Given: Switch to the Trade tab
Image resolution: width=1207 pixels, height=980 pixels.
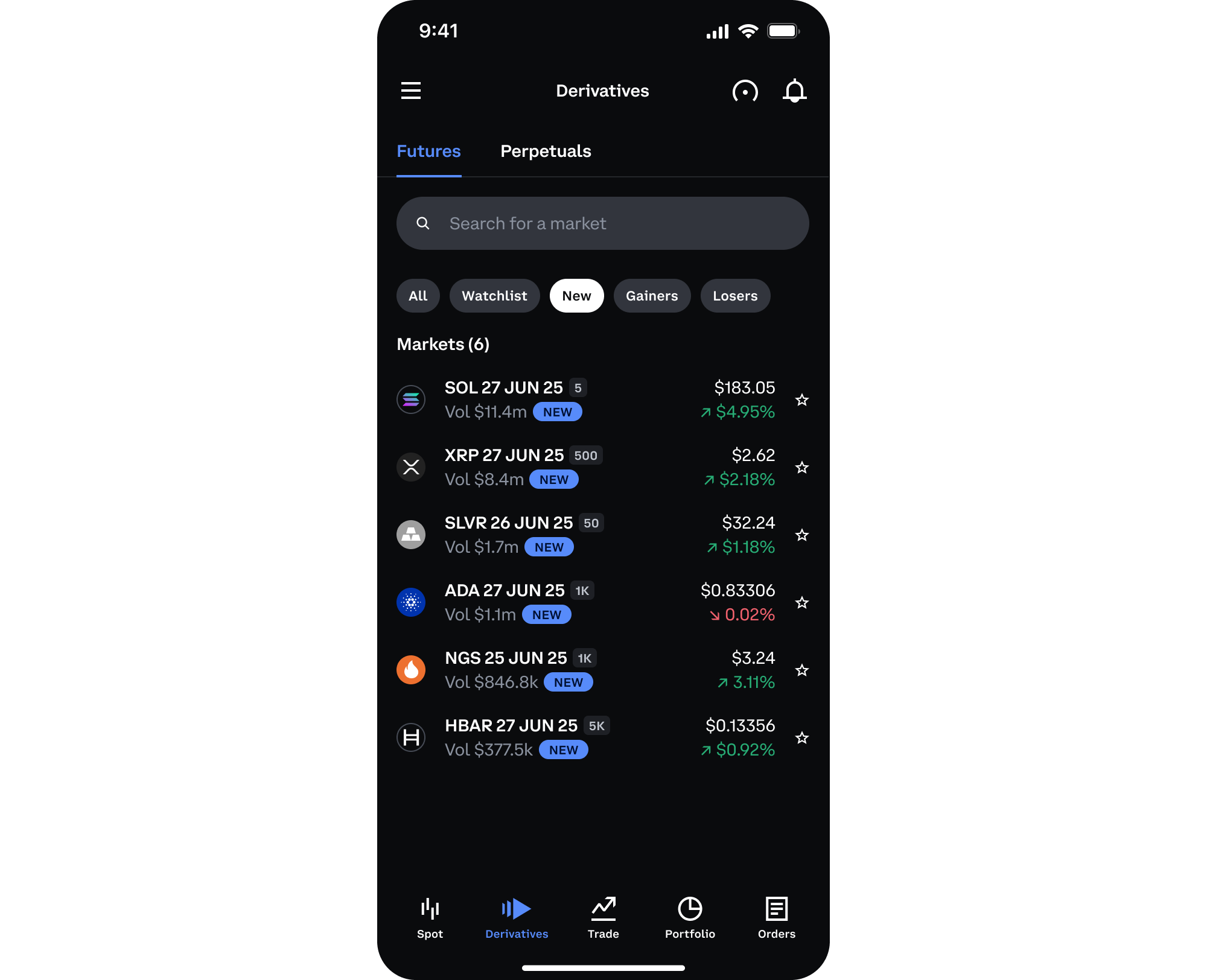Looking at the screenshot, I should (603, 917).
